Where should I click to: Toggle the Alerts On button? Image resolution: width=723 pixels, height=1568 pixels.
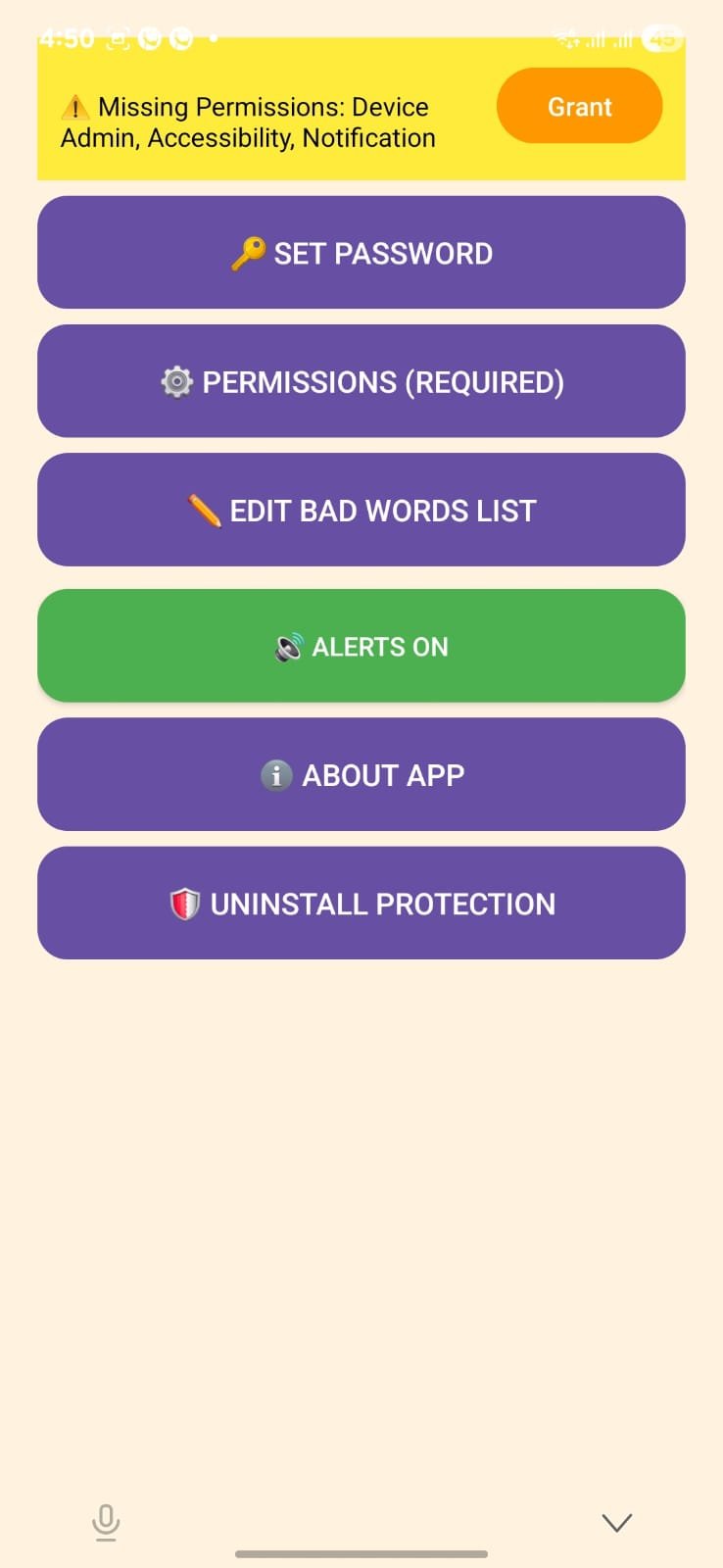coord(361,646)
